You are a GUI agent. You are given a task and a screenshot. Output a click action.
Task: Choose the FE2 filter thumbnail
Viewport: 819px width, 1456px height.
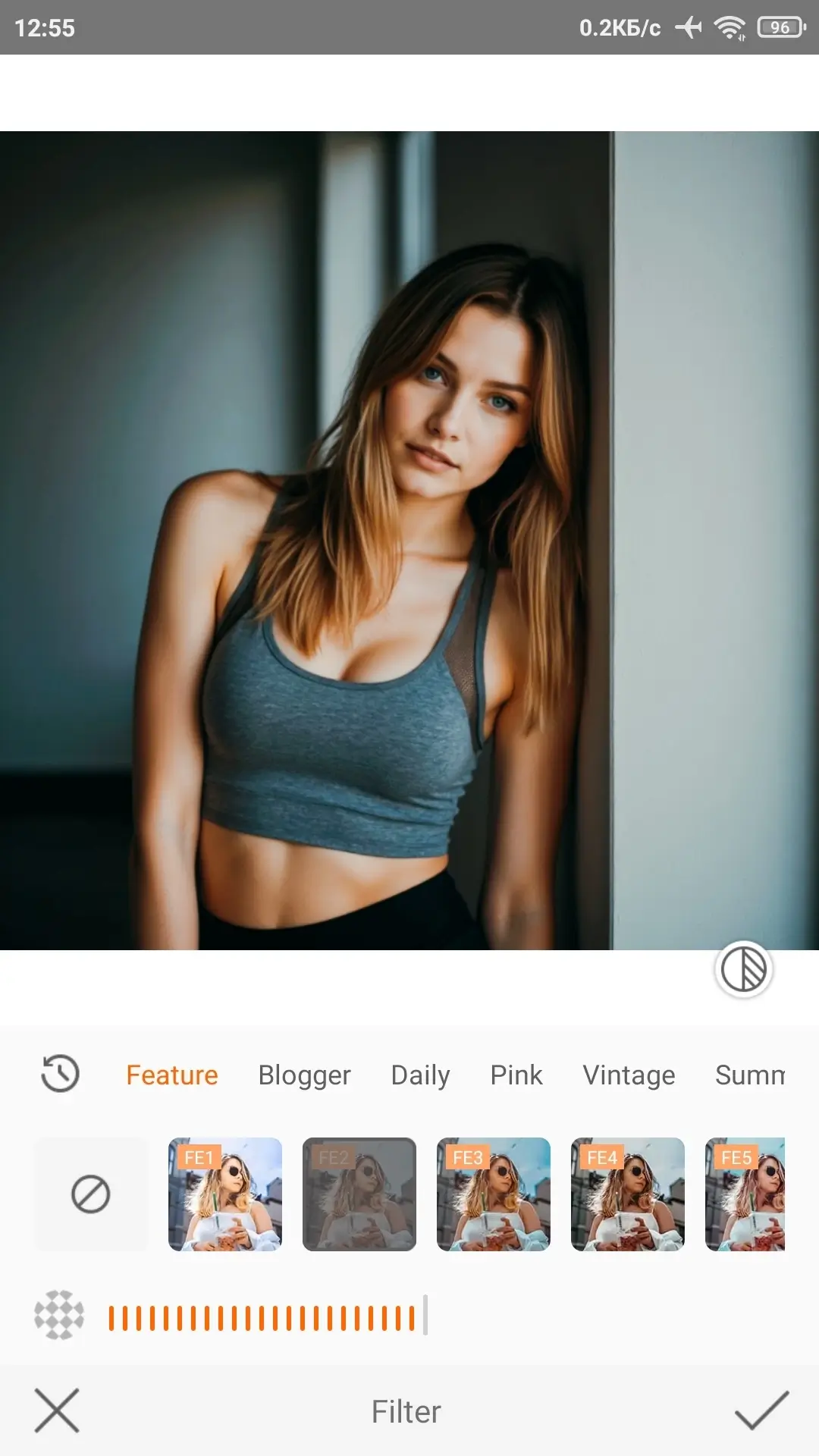tap(359, 1194)
